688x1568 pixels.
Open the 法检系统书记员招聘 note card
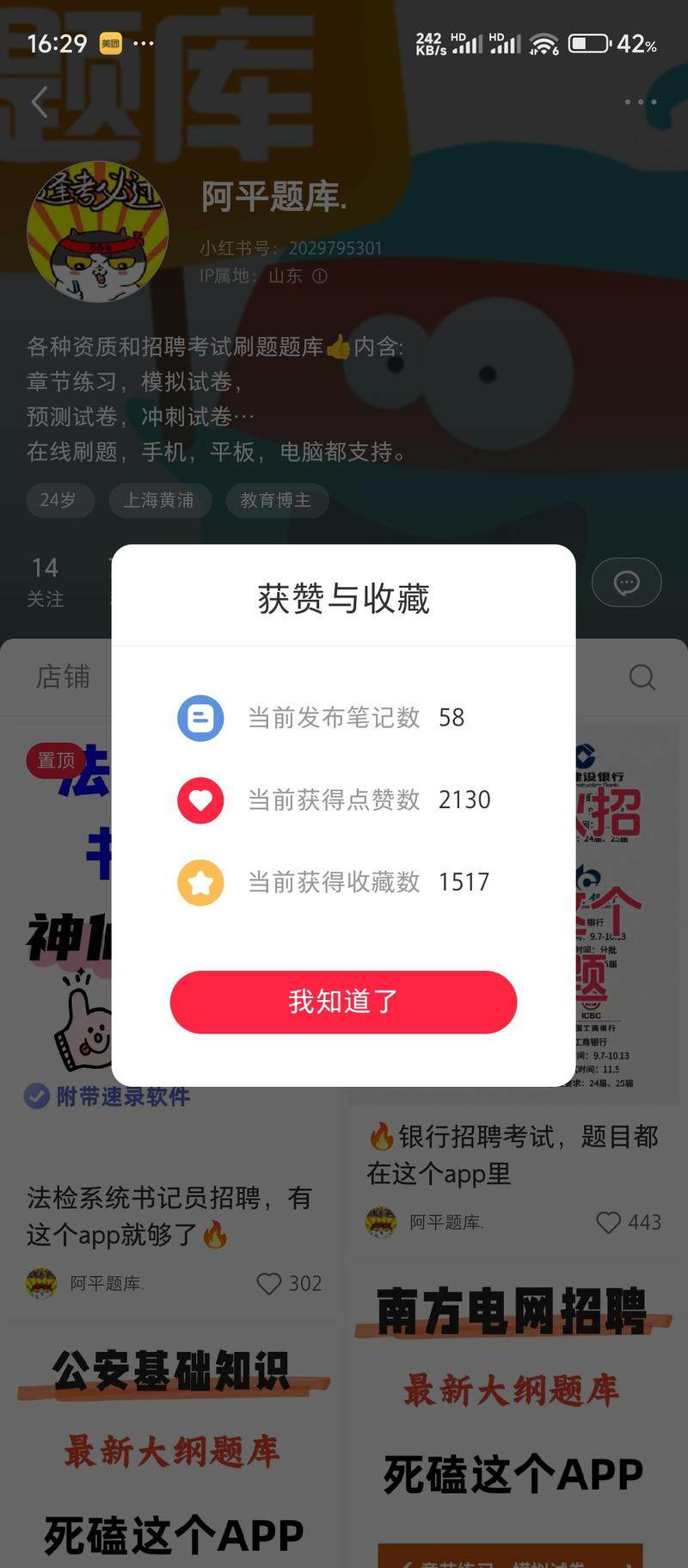(169, 1214)
